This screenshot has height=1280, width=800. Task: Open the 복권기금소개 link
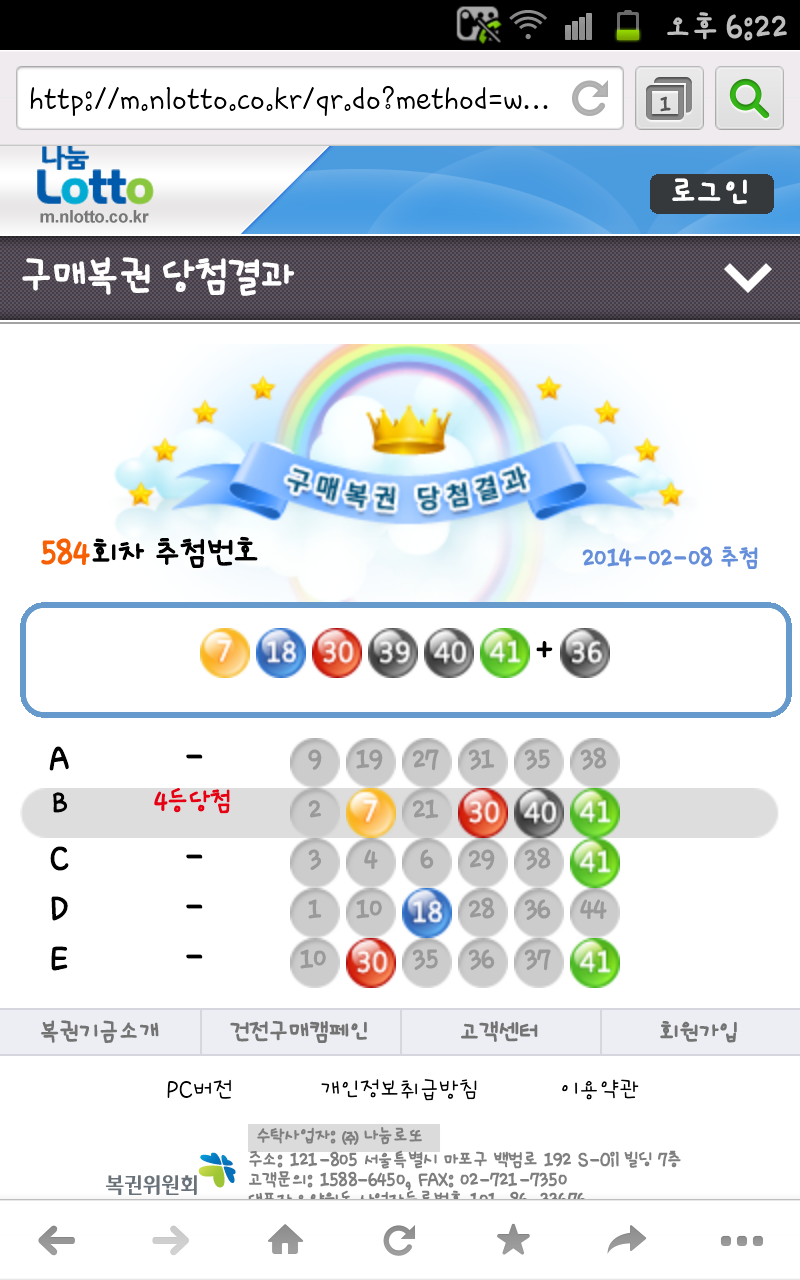click(100, 1032)
